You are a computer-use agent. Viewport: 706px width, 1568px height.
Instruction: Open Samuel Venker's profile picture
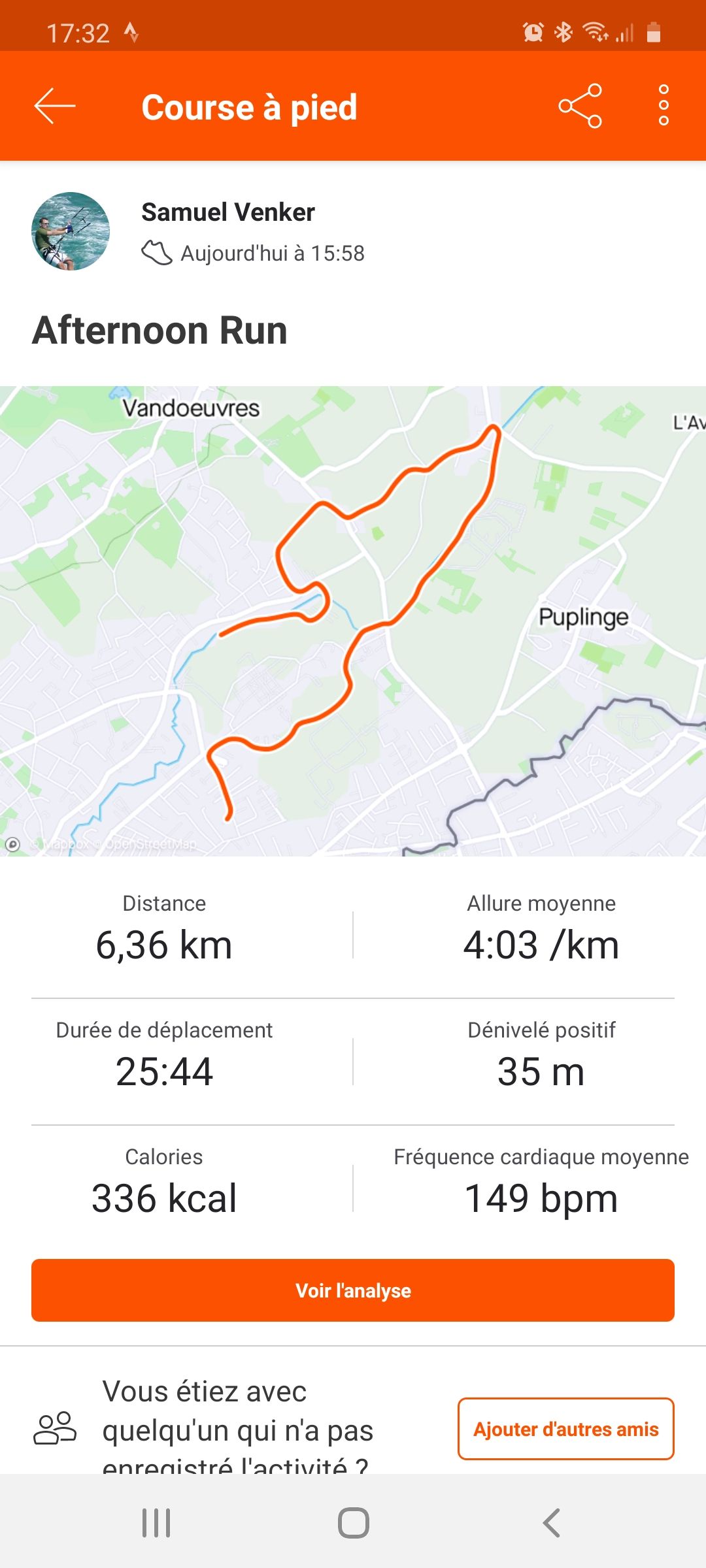click(x=71, y=231)
